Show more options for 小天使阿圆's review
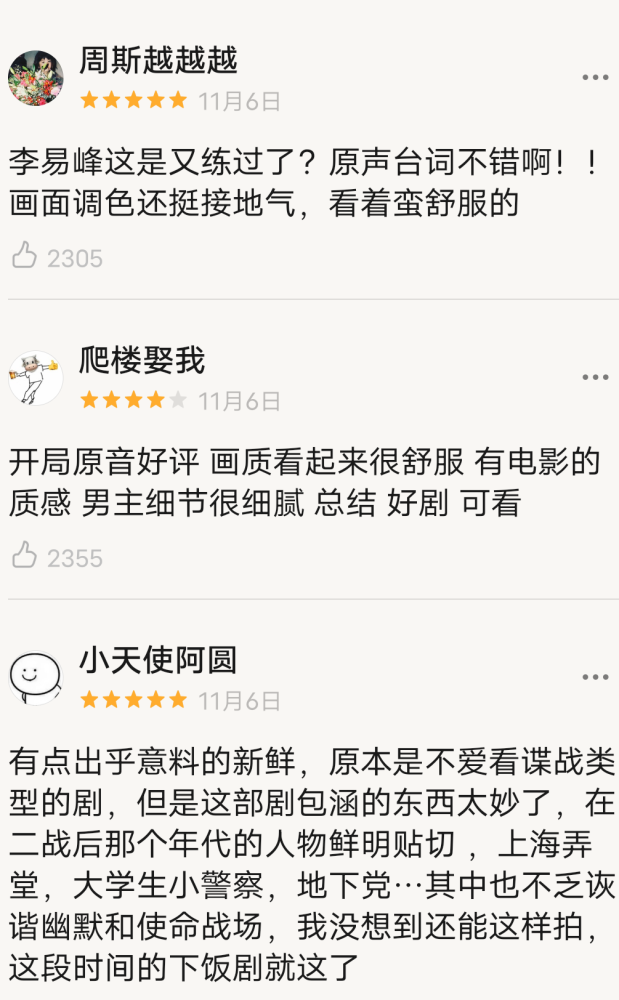Screen dimensions: 619x1000 pos(595,678)
